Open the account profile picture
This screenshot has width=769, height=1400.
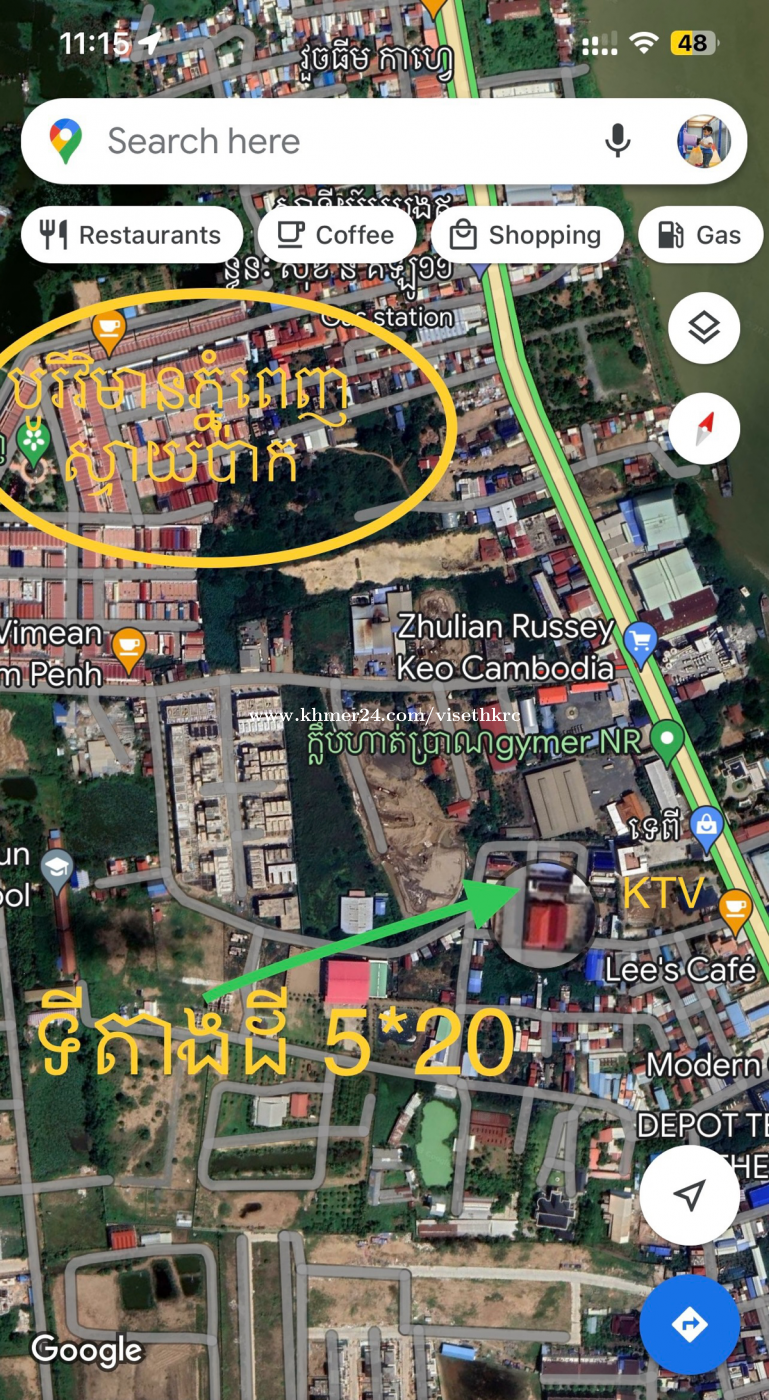[704, 141]
